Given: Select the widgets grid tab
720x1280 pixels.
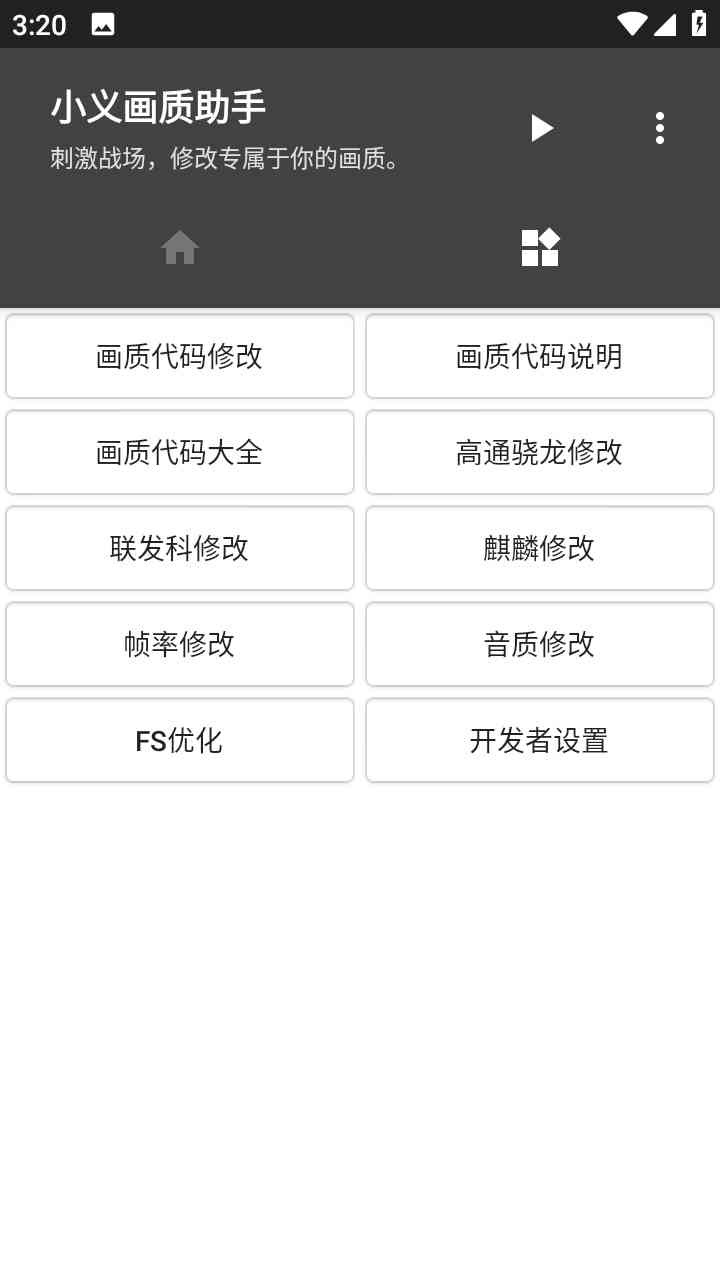Looking at the screenshot, I should click(x=540, y=247).
